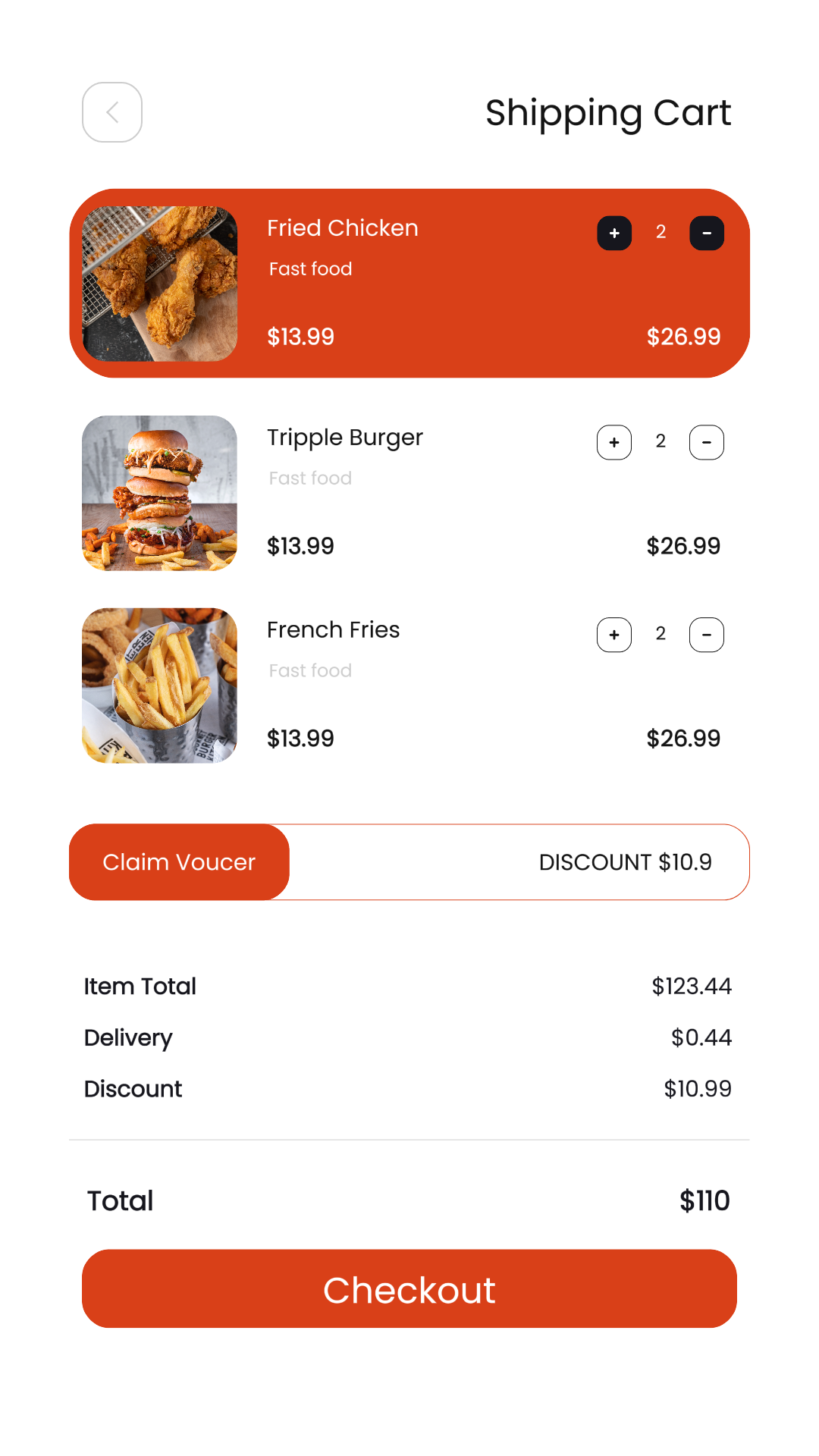This screenshot has height=1456, width=819.
Task: Remove one Tripple Burger with minus
Action: coord(706,442)
